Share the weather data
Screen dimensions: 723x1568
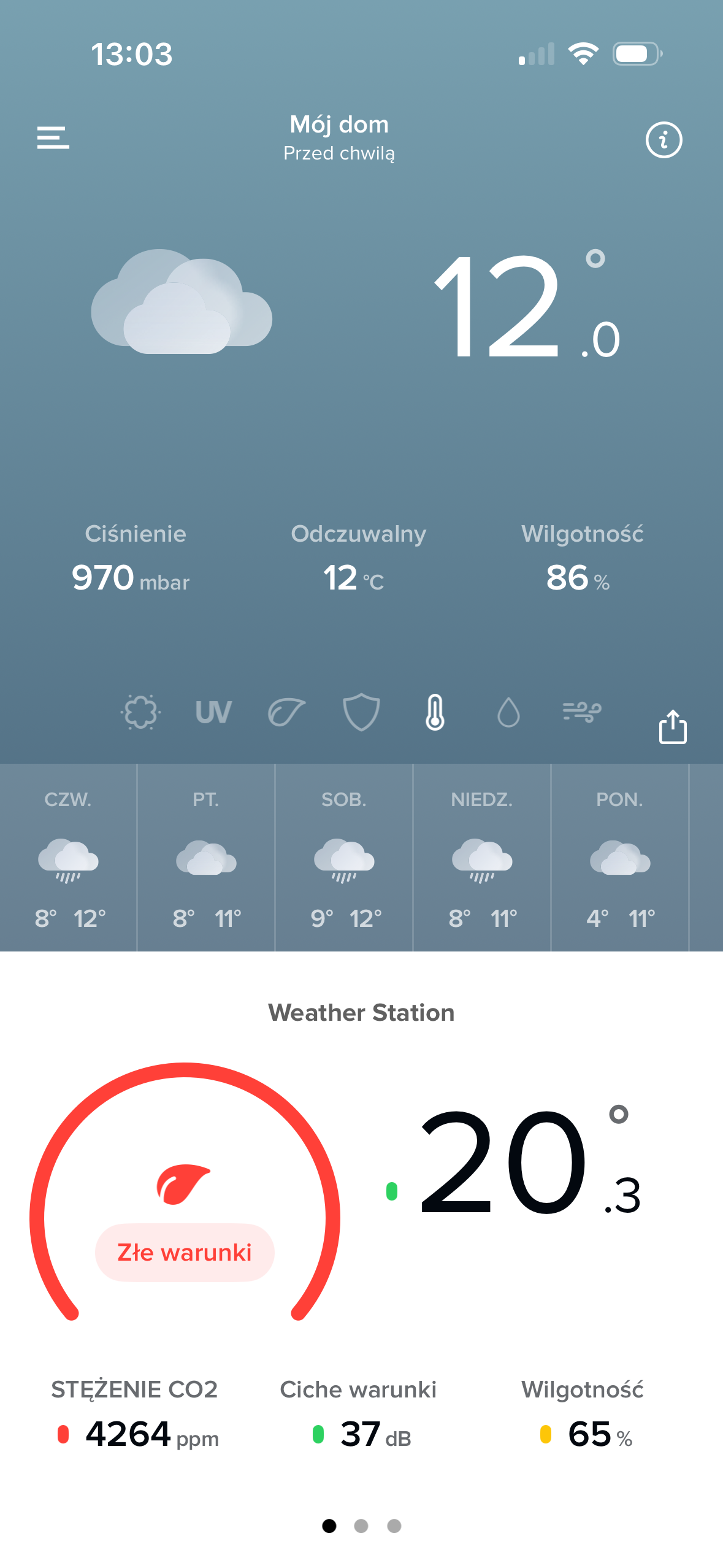click(x=672, y=727)
